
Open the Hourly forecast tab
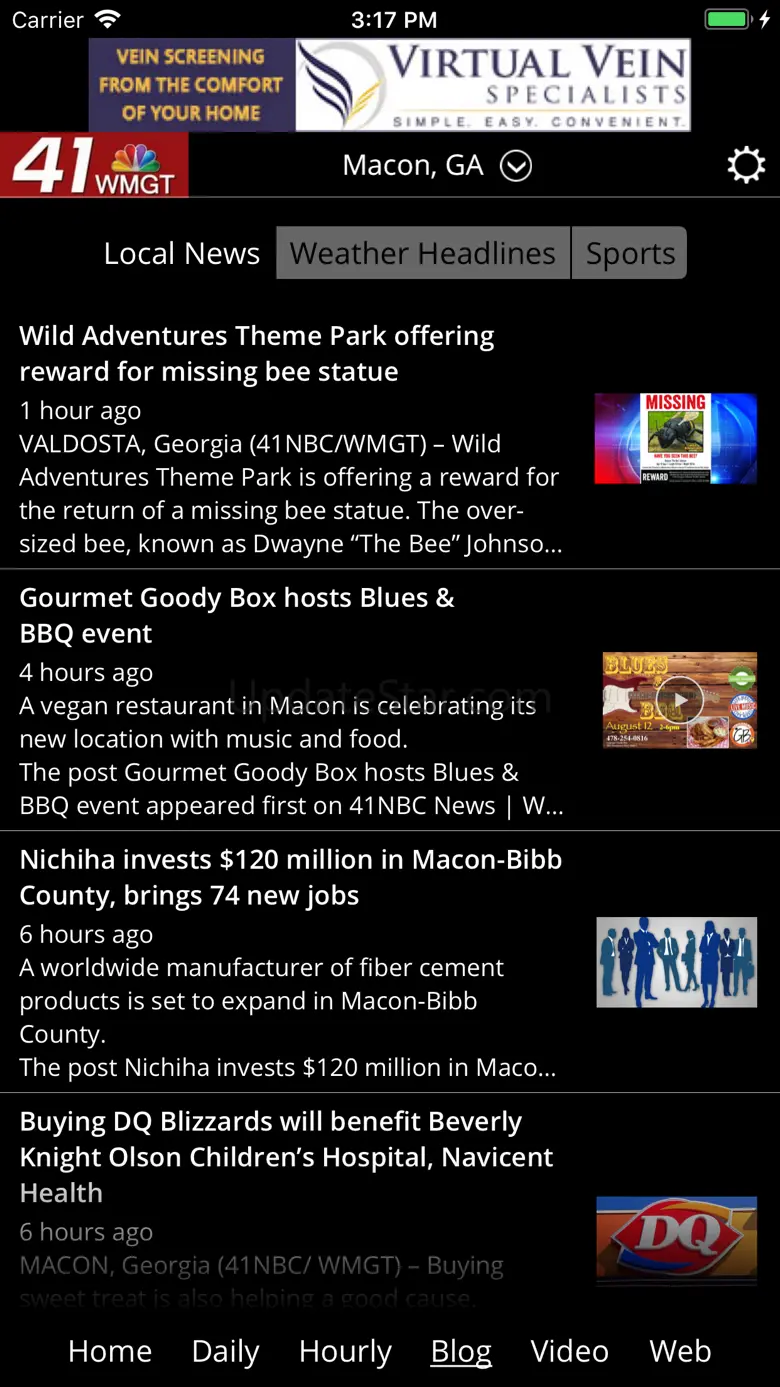345,1351
